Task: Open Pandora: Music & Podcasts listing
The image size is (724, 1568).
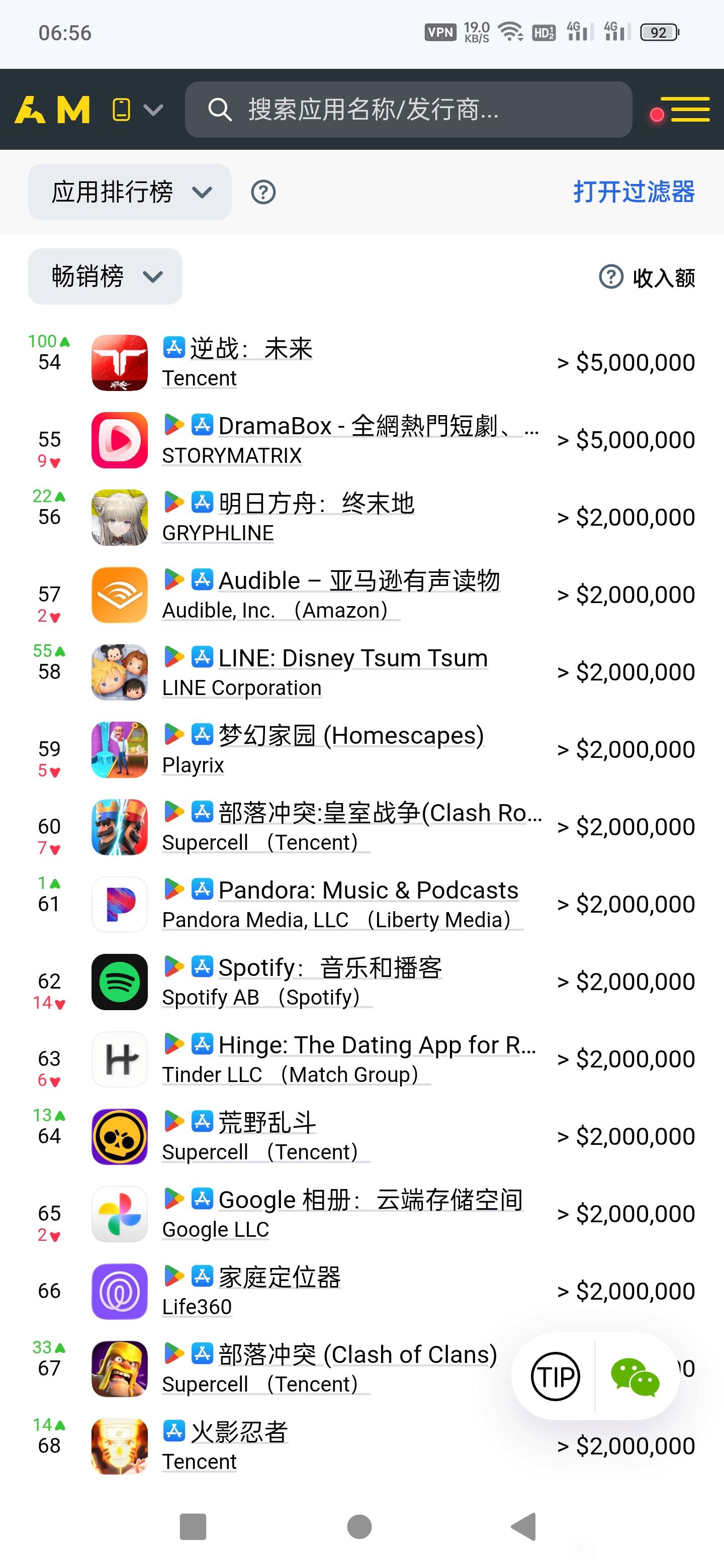Action: pos(368,890)
